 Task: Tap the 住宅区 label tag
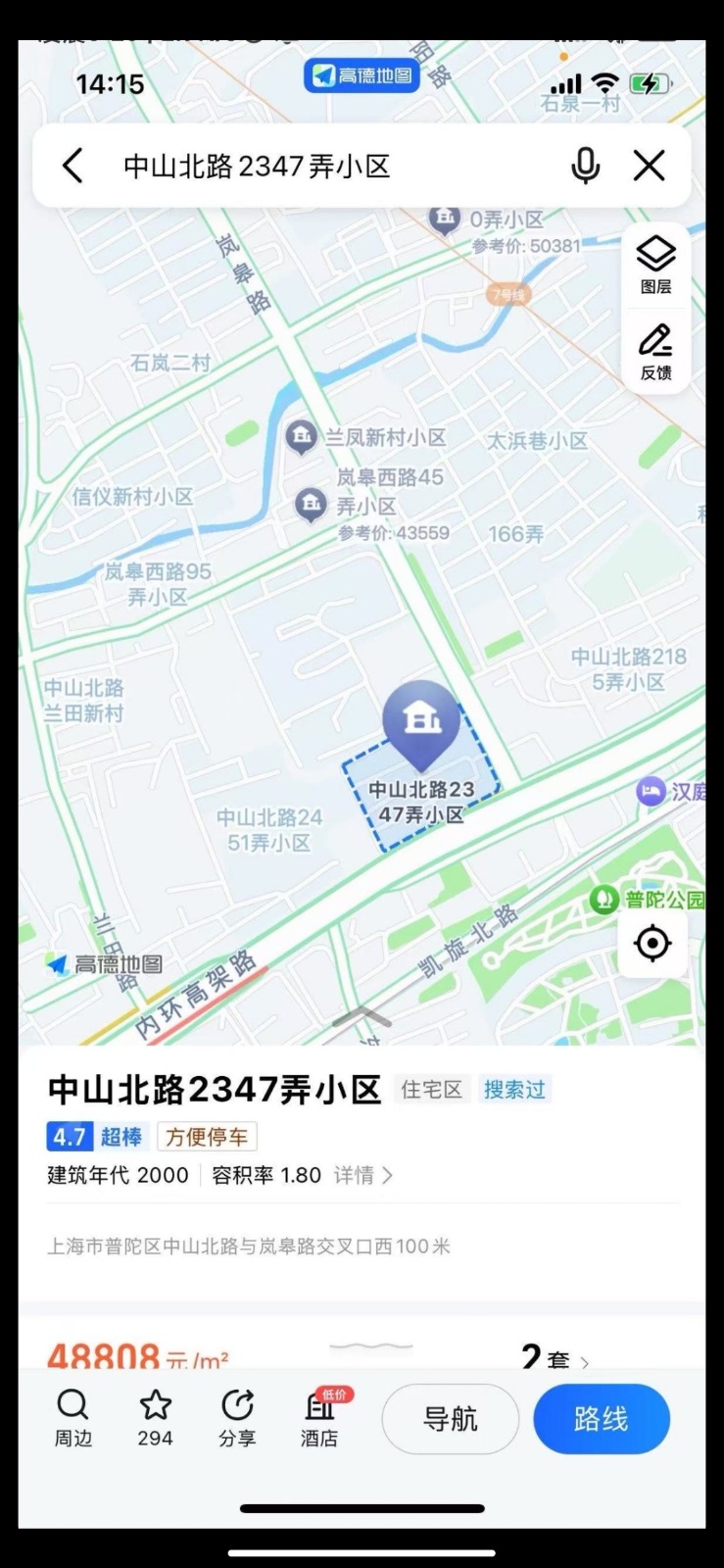[x=431, y=1089]
